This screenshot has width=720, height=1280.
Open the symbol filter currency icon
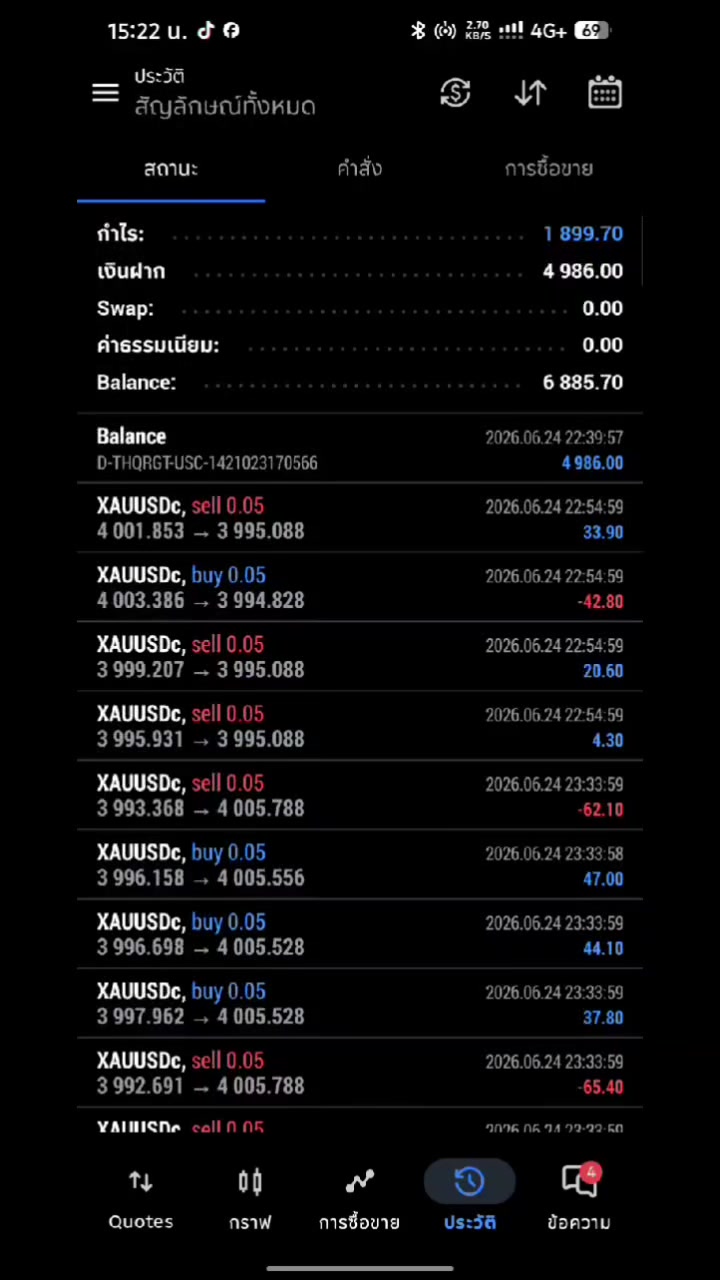pos(456,93)
